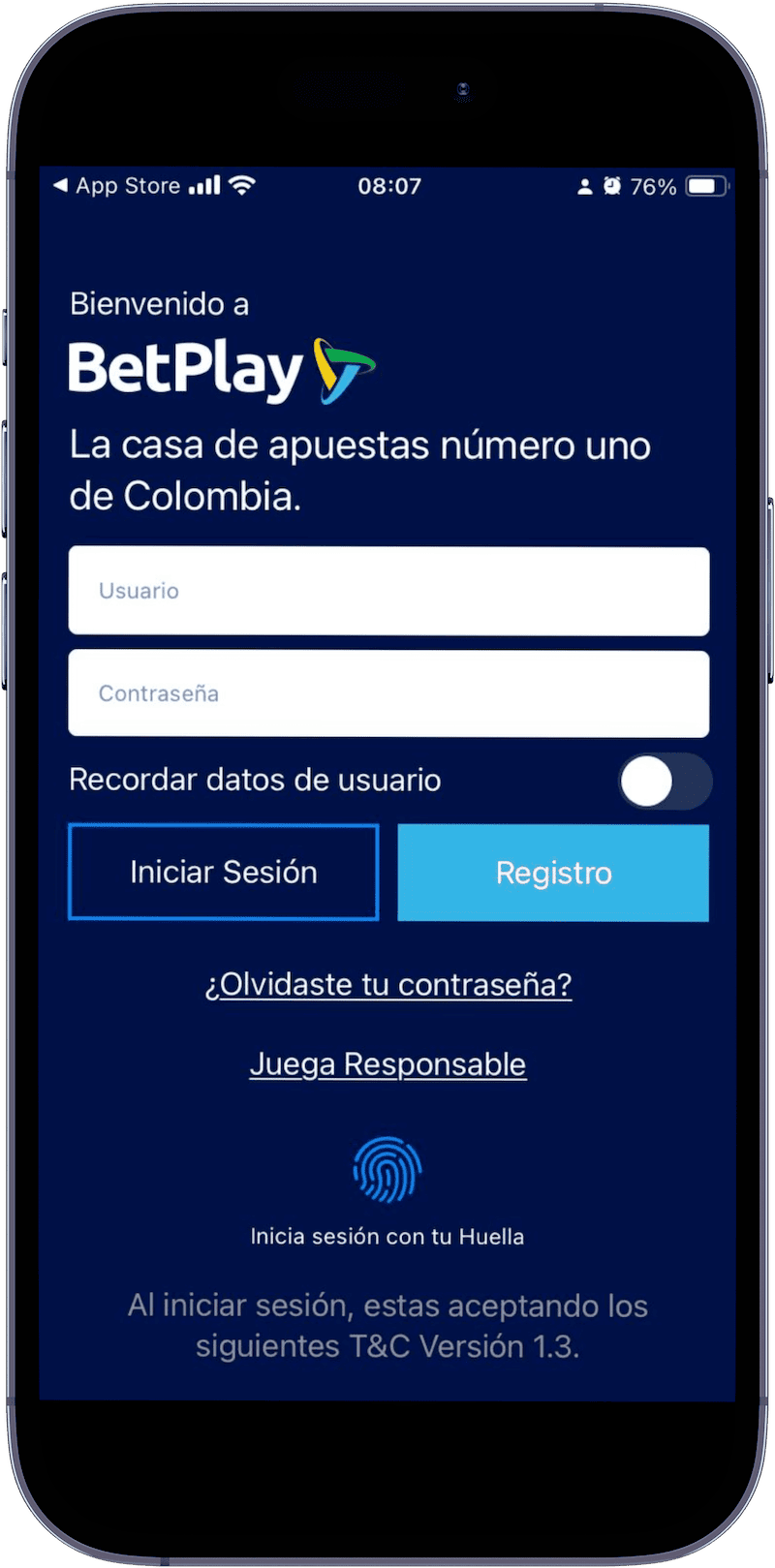Focus the Contraseña password field
Image resolution: width=775 pixels, height=1568 pixels.
point(387,693)
